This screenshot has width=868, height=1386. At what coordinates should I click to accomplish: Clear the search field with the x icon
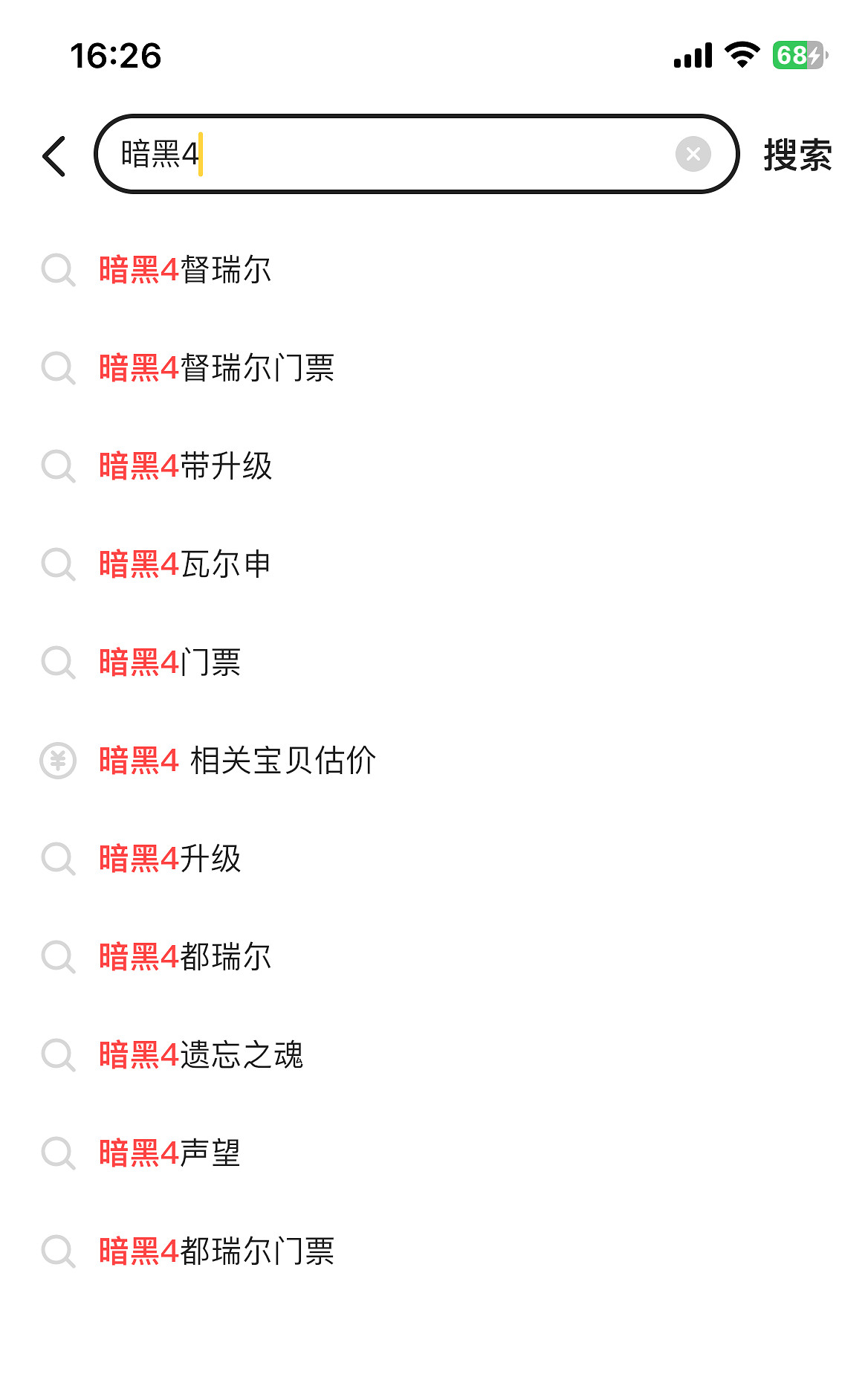tap(693, 154)
